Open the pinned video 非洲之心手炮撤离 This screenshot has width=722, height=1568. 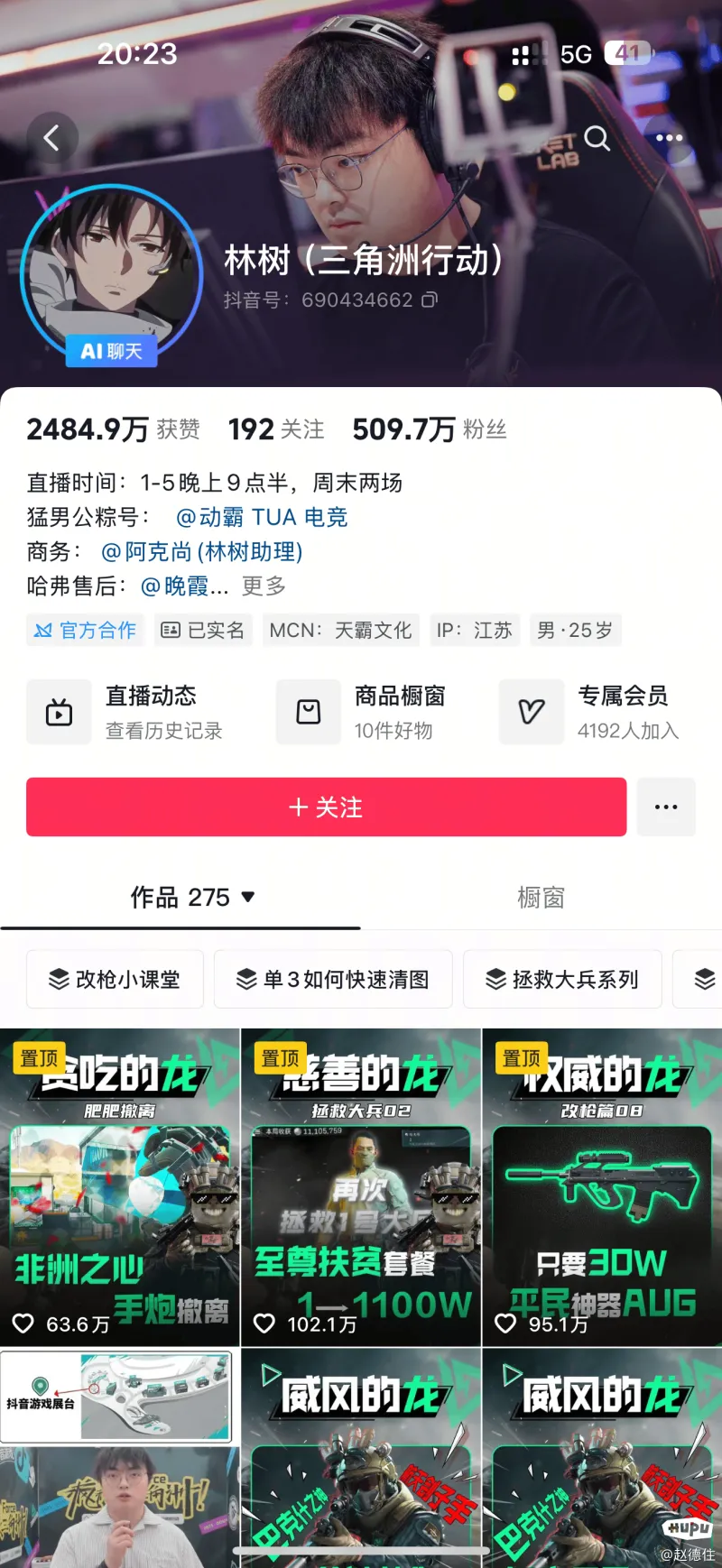coord(119,1187)
